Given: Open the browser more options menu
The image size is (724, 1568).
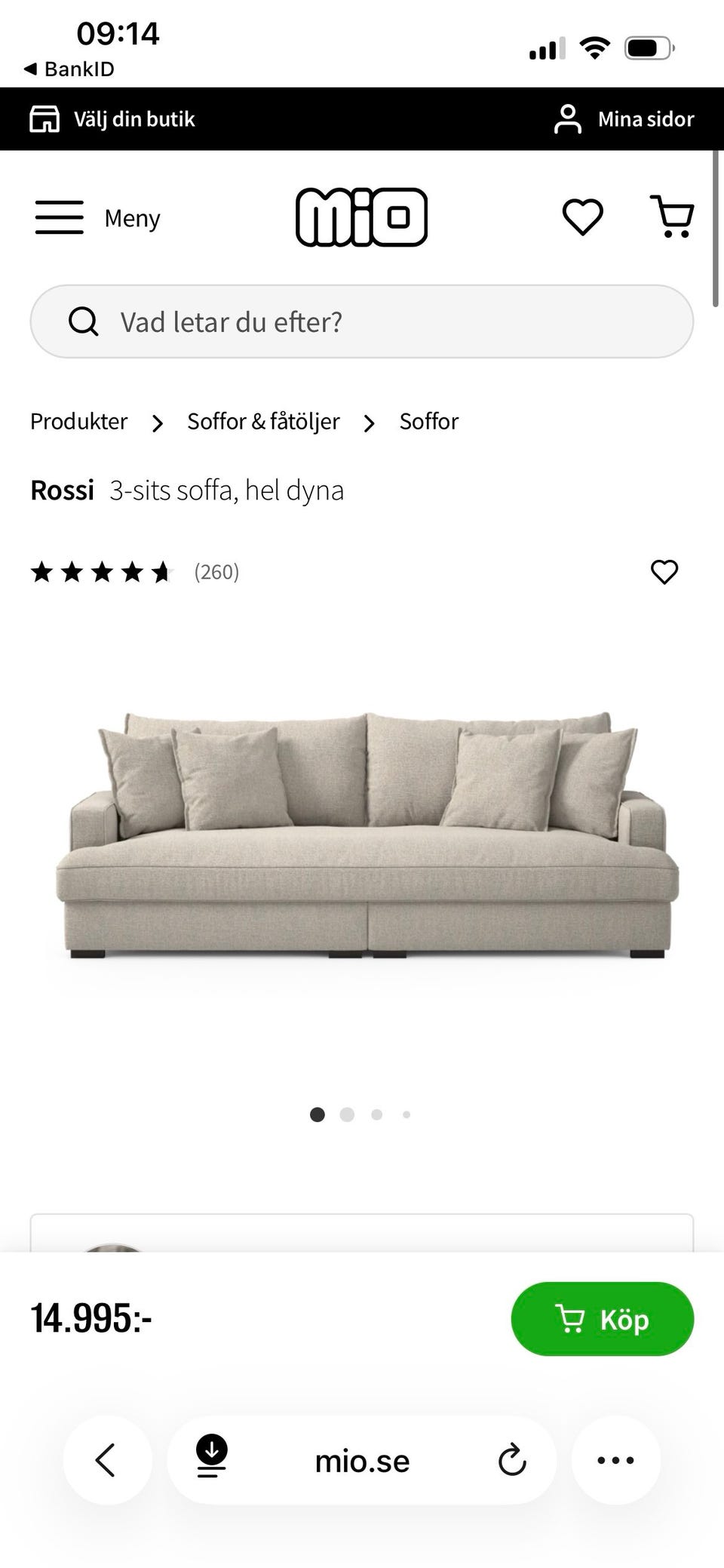Looking at the screenshot, I should (615, 1460).
